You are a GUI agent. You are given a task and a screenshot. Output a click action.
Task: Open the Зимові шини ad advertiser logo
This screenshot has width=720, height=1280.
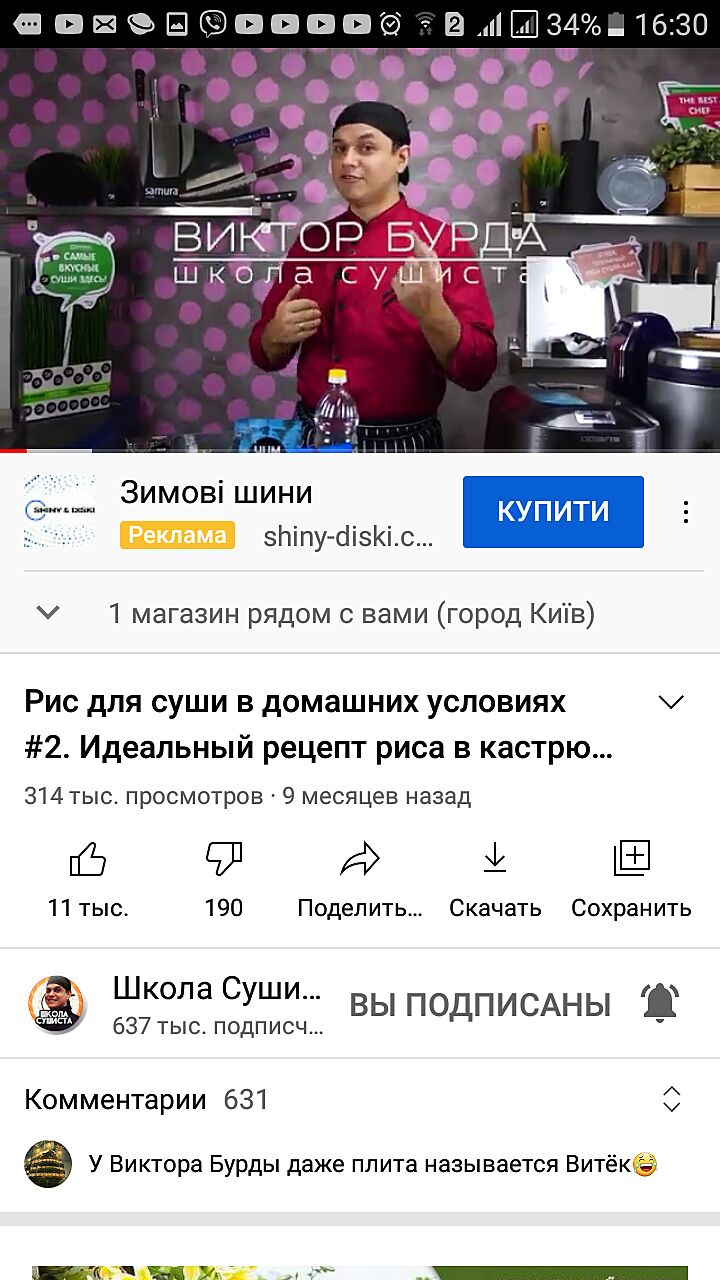point(60,511)
